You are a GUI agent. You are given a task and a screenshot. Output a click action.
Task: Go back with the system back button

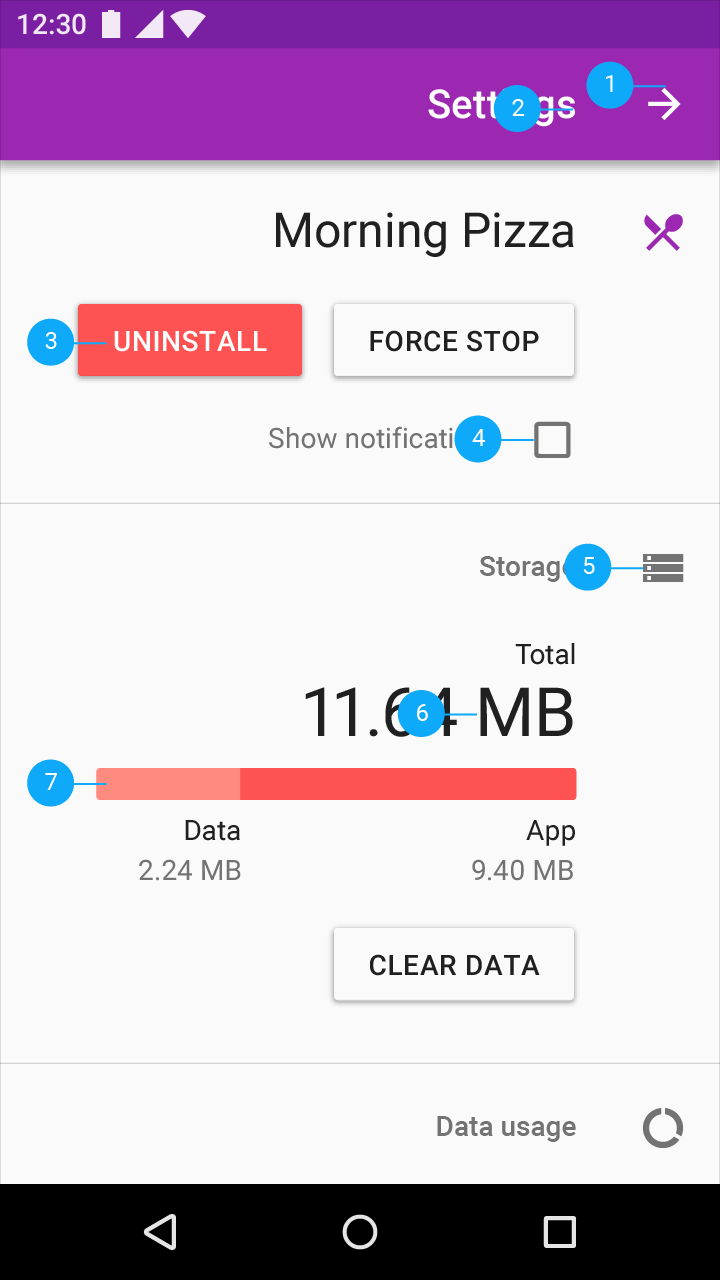(x=160, y=1232)
